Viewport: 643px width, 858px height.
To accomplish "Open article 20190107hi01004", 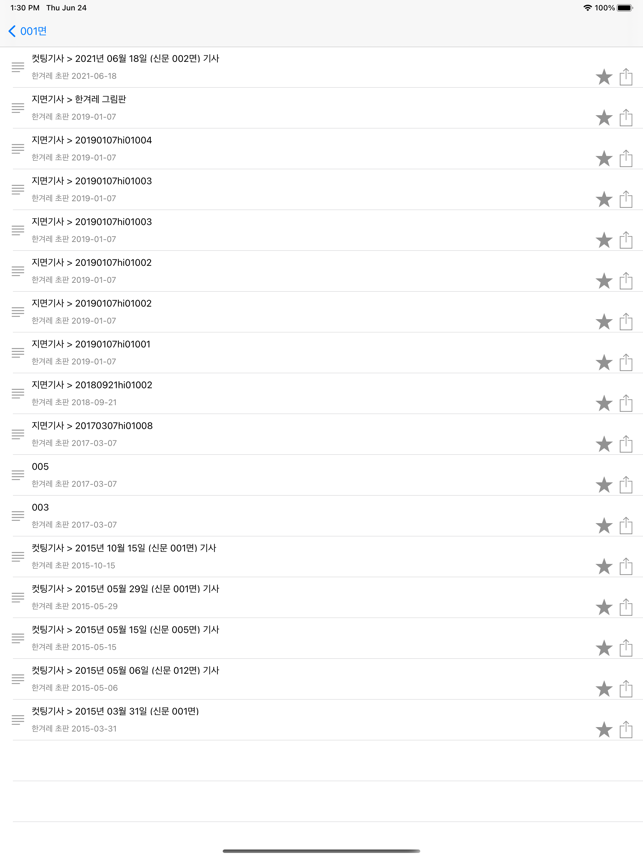I will coord(200,148).
